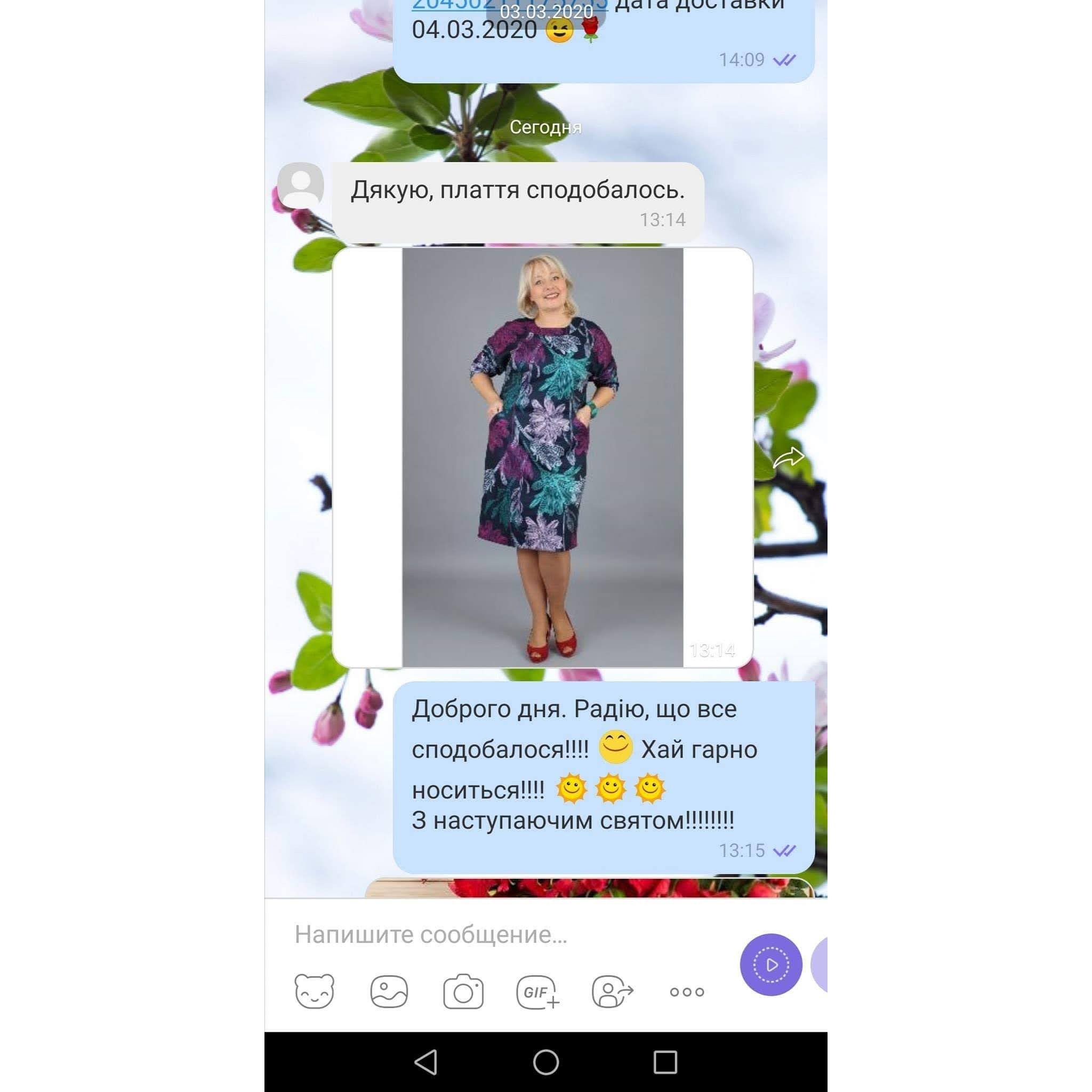Go to the system home button
Screen dimensions: 1092x1092
pyautogui.click(x=545, y=1062)
